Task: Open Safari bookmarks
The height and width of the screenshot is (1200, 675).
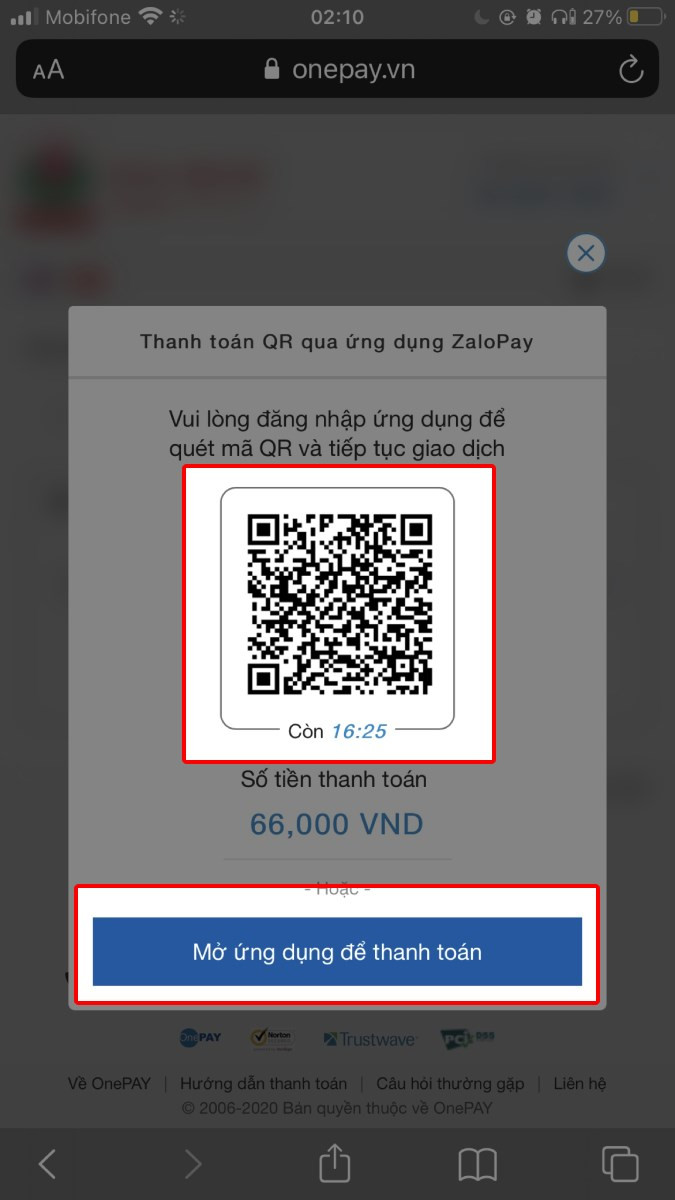Action: (x=478, y=1163)
